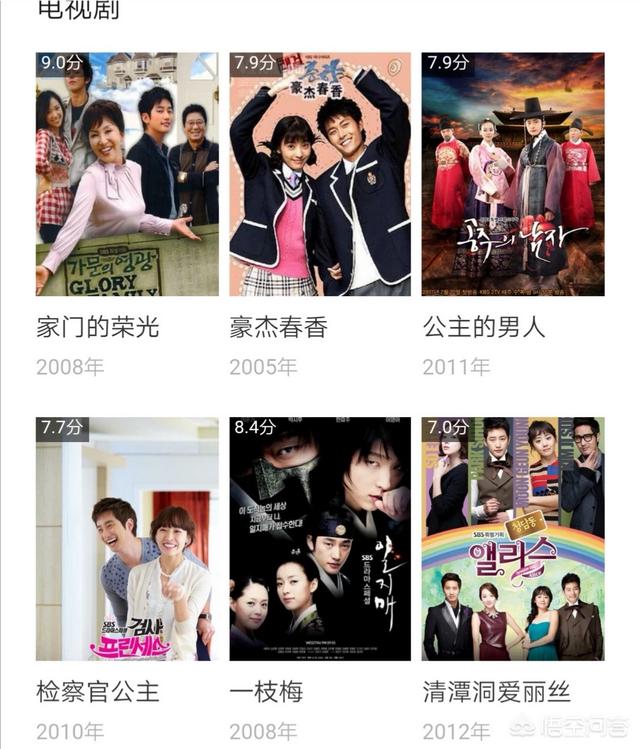This screenshot has width=640, height=749.
Task: Choose the 一枝梅 drama card
Action: [x=320, y=539]
